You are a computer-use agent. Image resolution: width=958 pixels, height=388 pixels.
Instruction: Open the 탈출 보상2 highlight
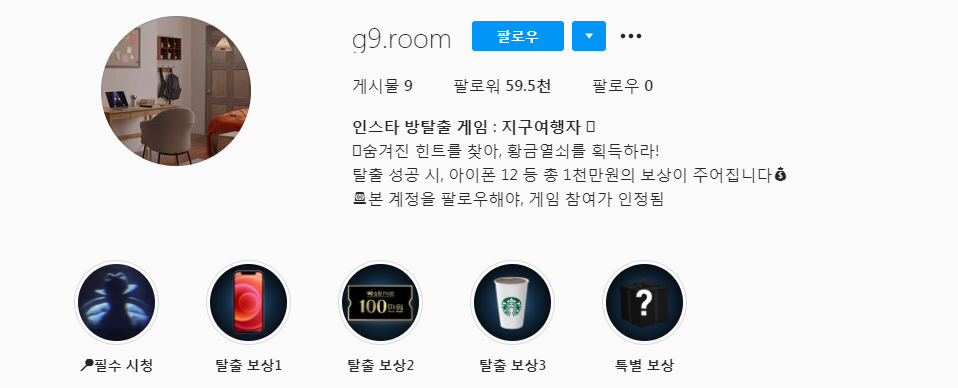click(x=381, y=302)
